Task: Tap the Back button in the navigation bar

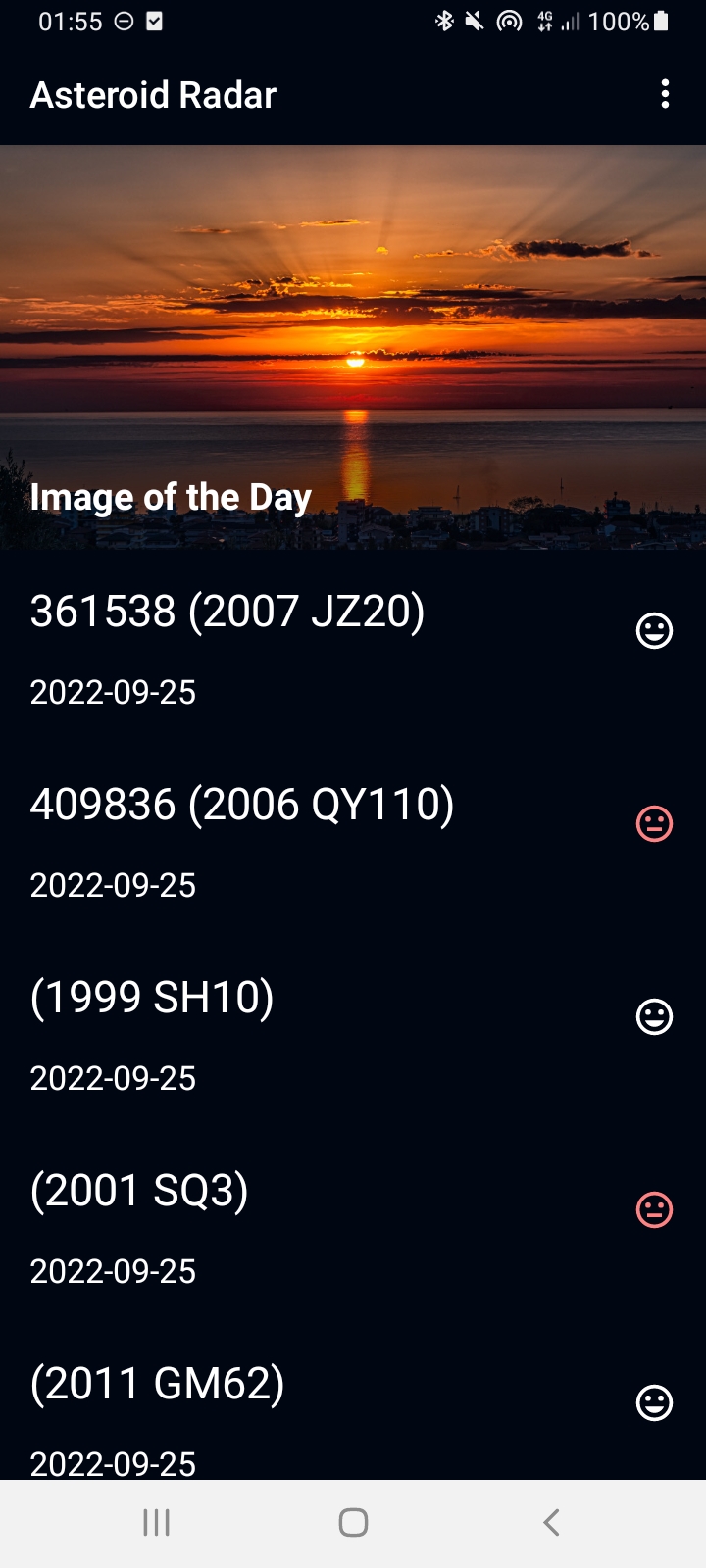Action: 550,1522
